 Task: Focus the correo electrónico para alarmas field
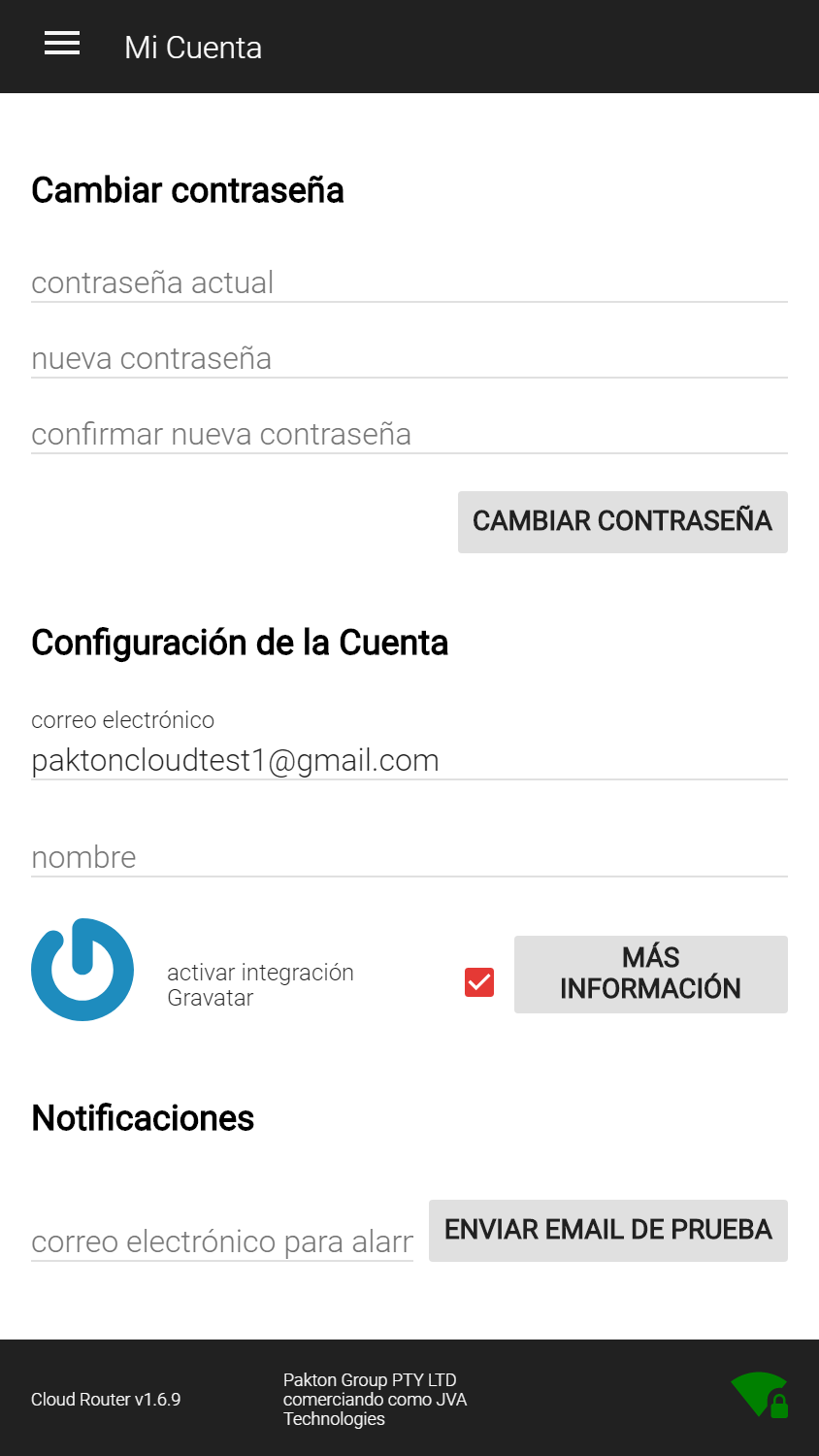[222, 1241]
